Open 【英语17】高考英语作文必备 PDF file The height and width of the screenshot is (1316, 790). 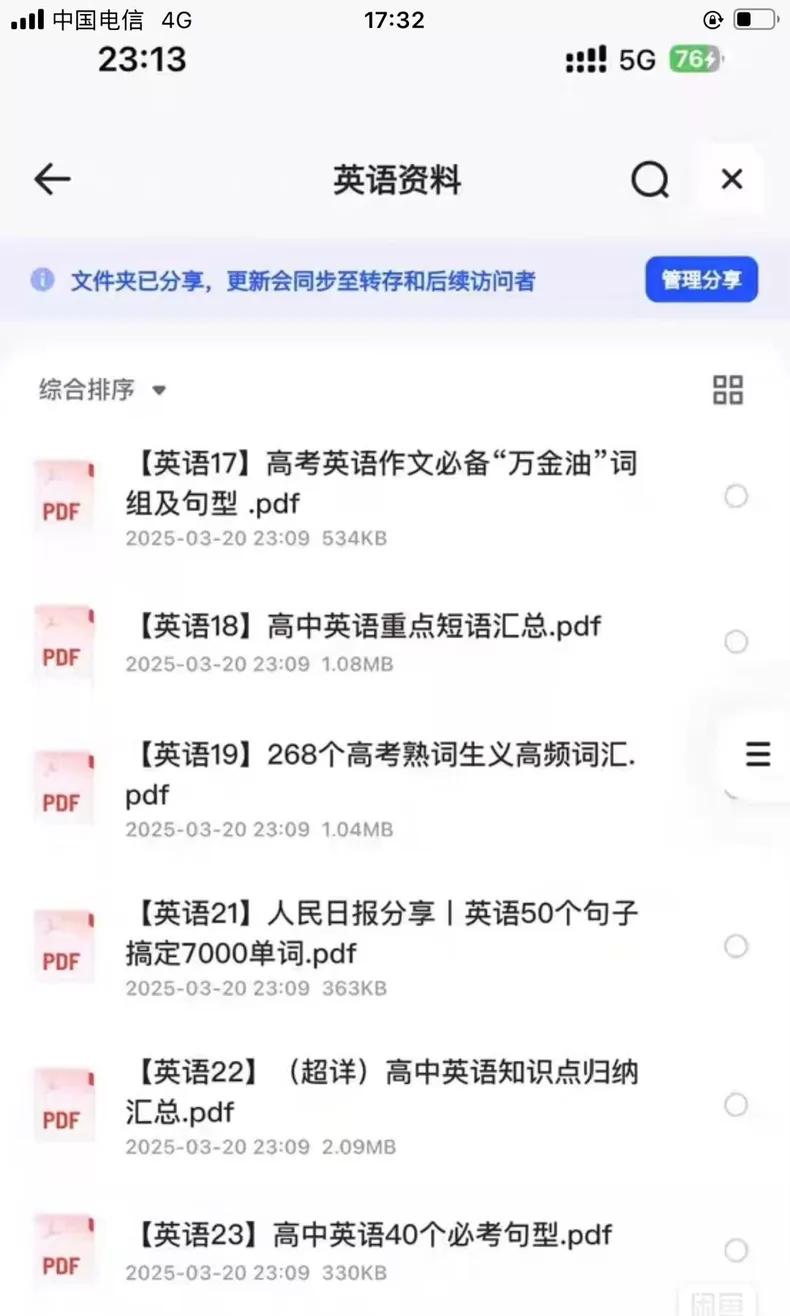coord(380,483)
